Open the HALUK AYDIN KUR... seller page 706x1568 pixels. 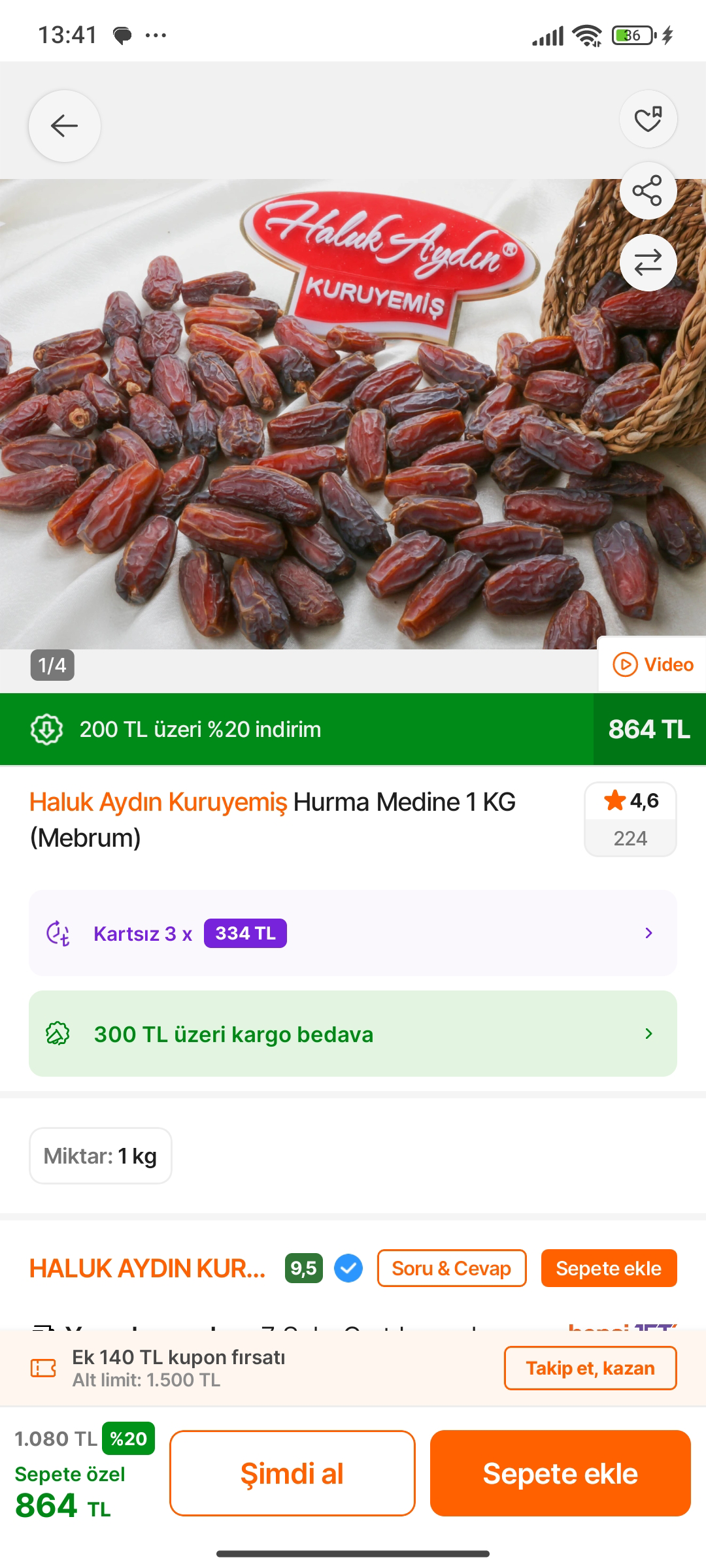pyautogui.click(x=148, y=1268)
